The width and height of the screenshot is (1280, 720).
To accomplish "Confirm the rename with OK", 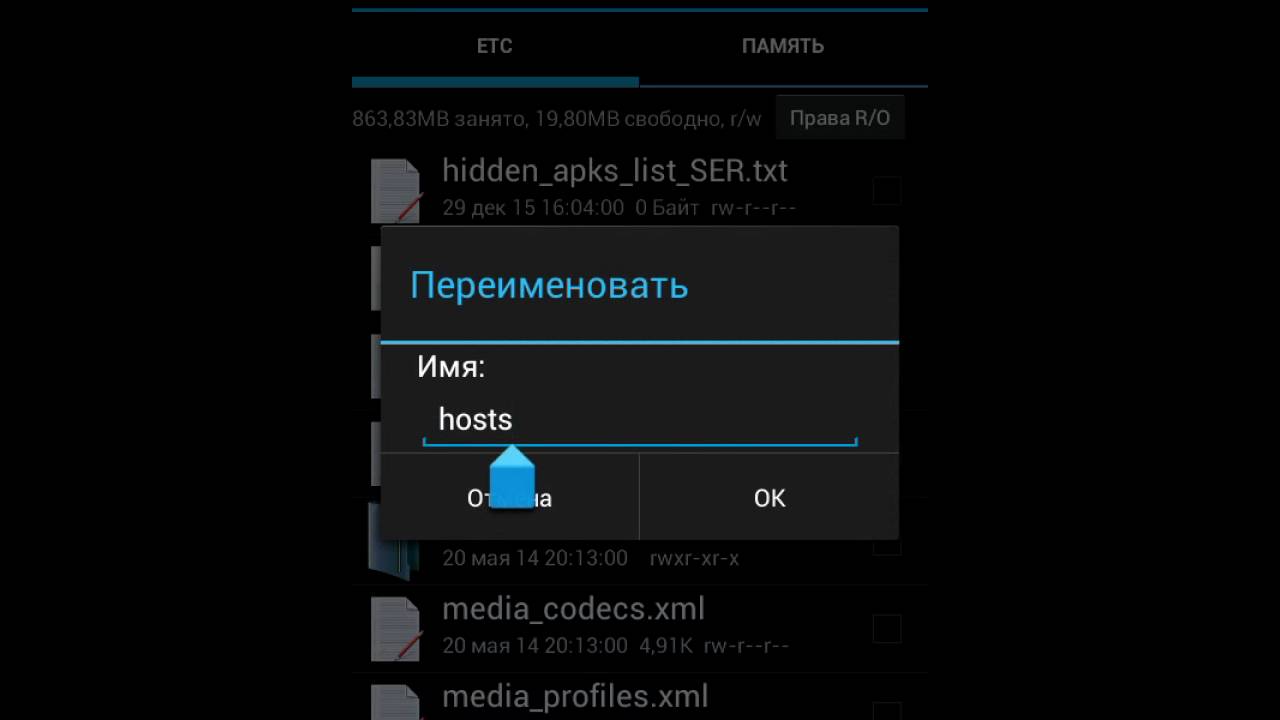I will [769, 498].
